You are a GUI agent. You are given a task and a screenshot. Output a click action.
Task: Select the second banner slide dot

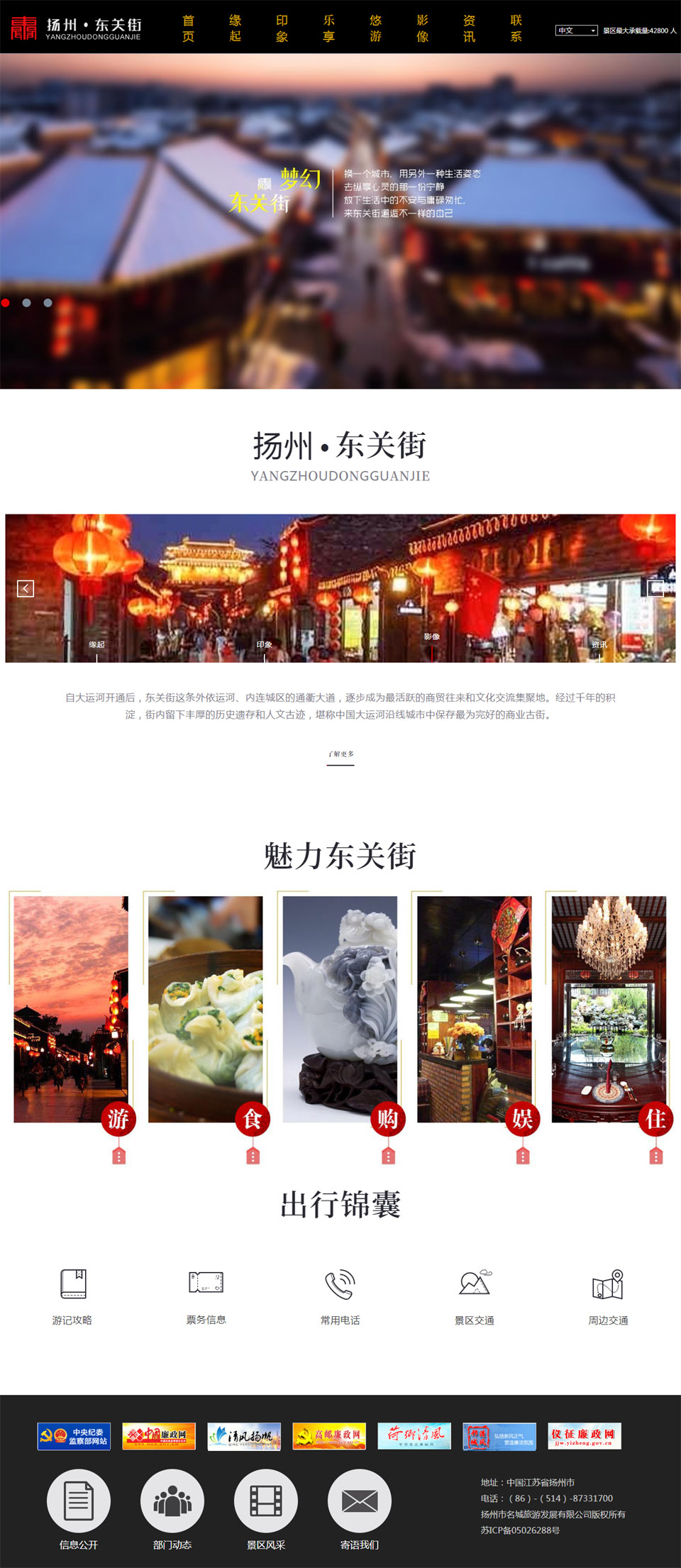[x=26, y=303]
